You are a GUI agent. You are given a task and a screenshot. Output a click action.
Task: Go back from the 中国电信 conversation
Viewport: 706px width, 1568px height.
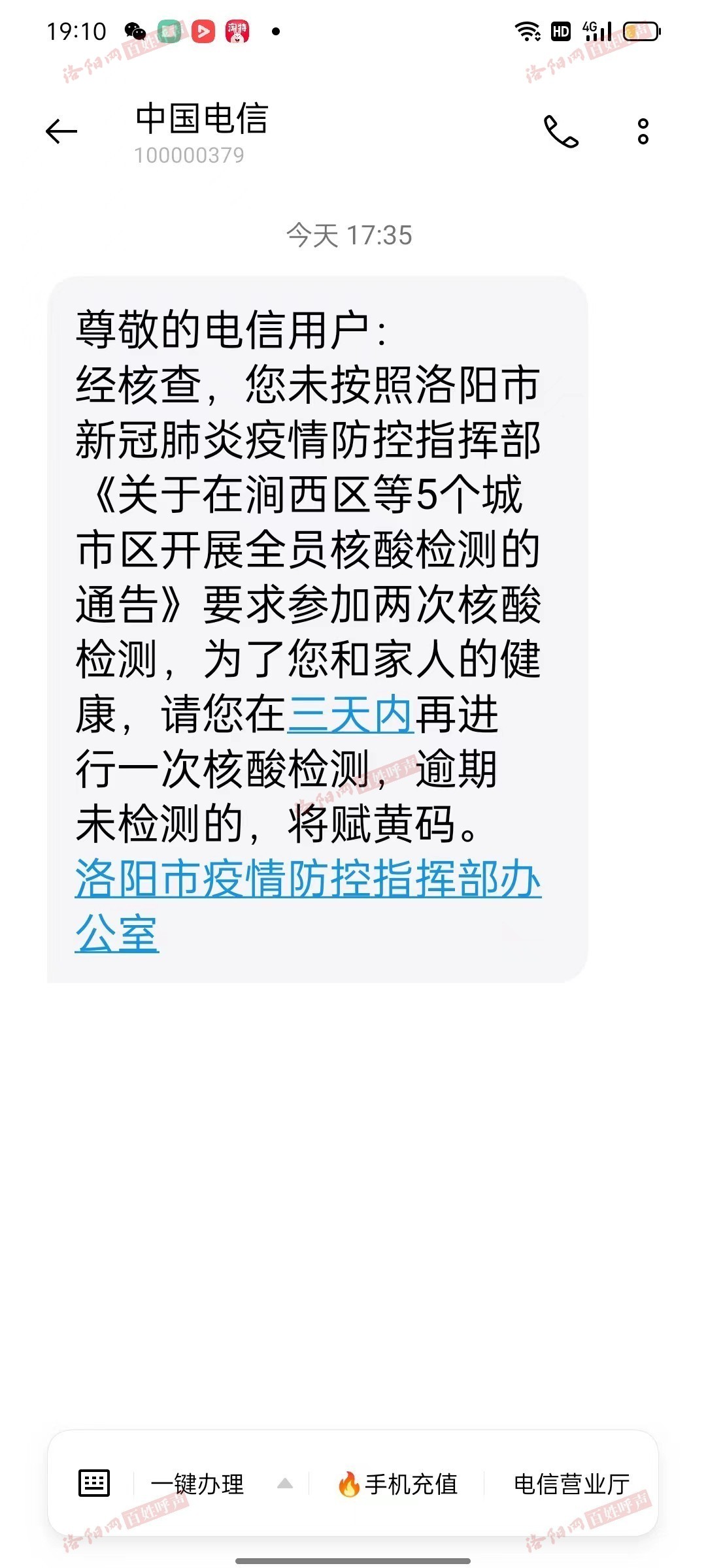pyautogui.click(x=61, y=132)
